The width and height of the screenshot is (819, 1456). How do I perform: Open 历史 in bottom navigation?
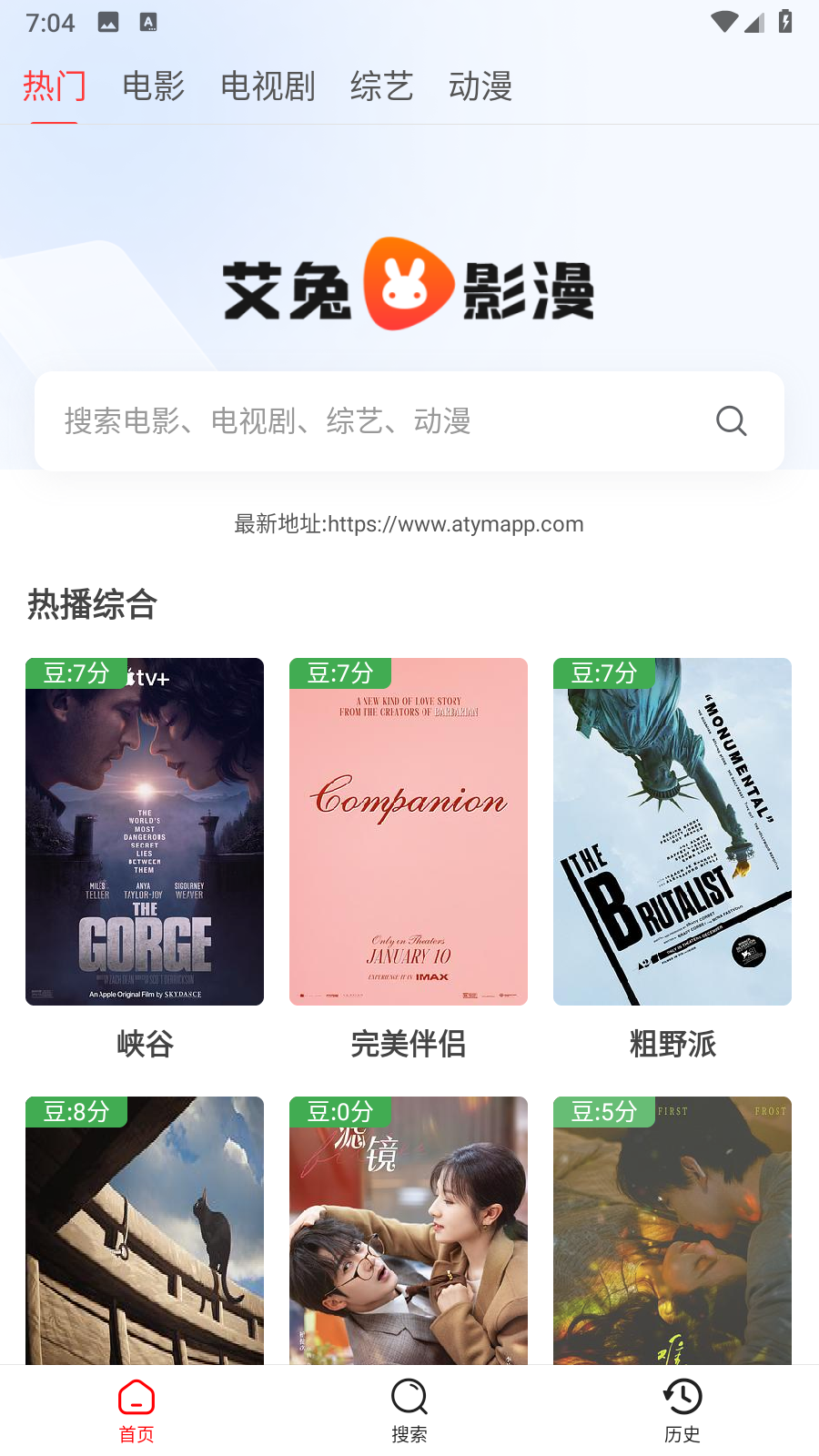click(682, 1410)
